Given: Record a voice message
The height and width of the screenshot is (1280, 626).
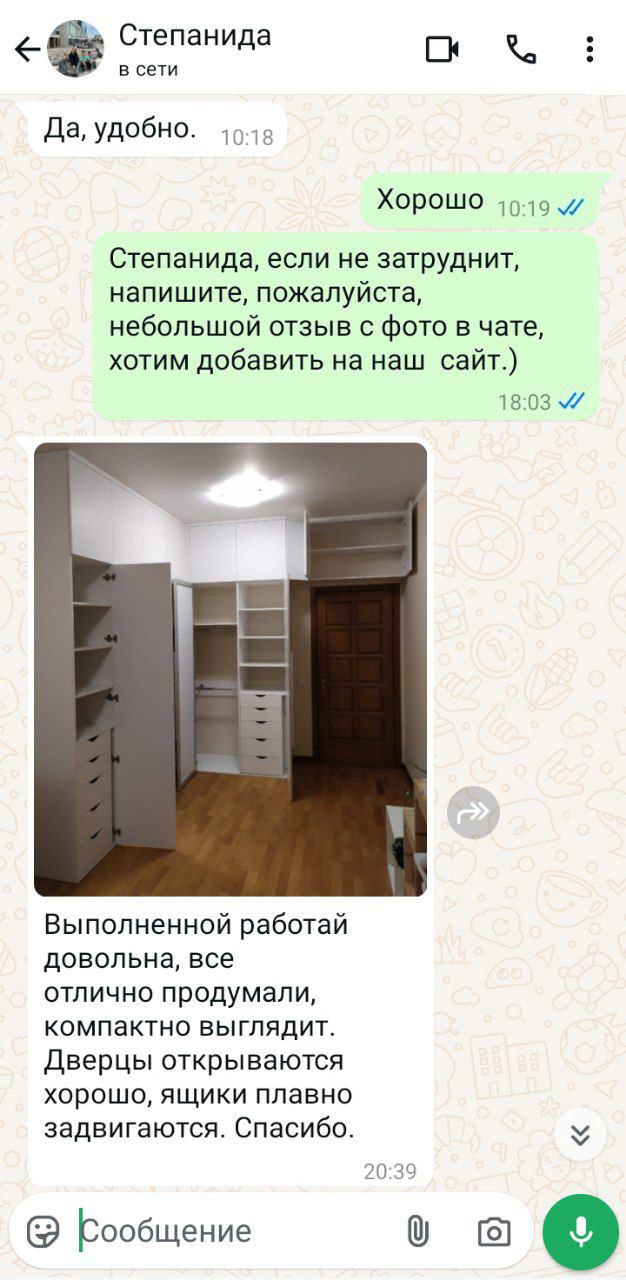Looking at the screenshot, I should pyautogui.click(x=581, y=1231).
